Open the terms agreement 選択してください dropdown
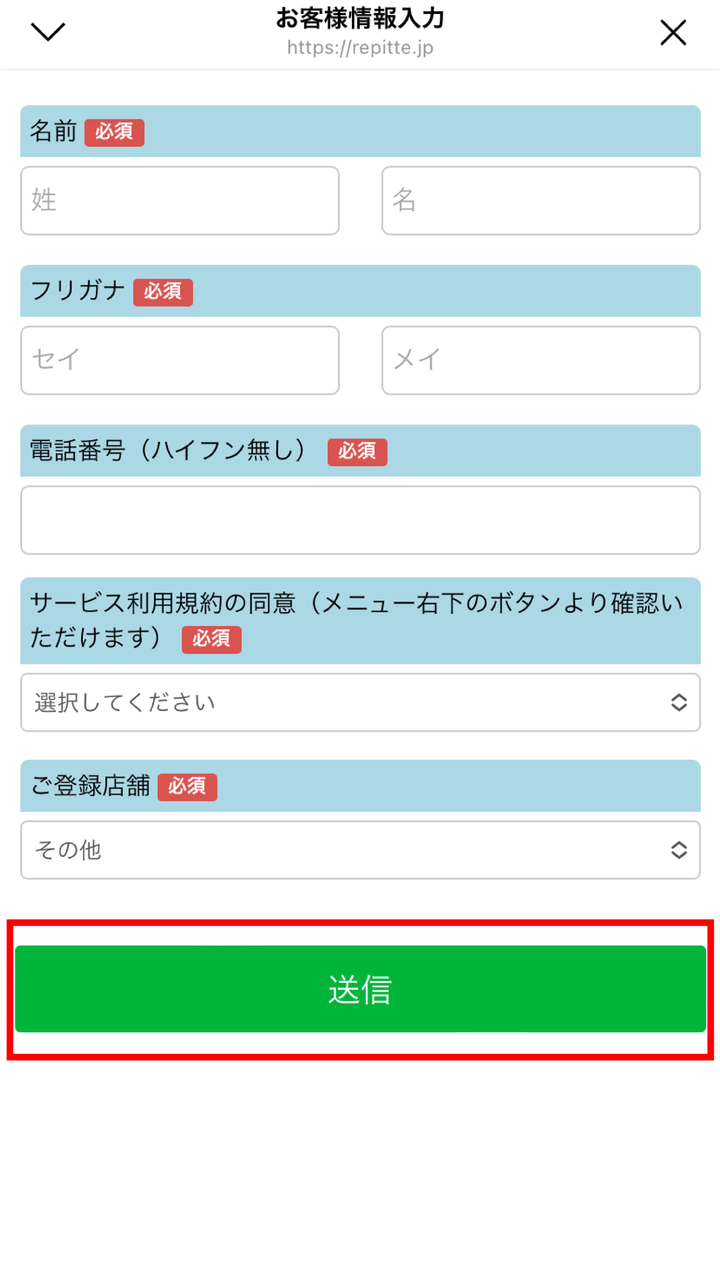720x1281 pixels. [360, 702]
